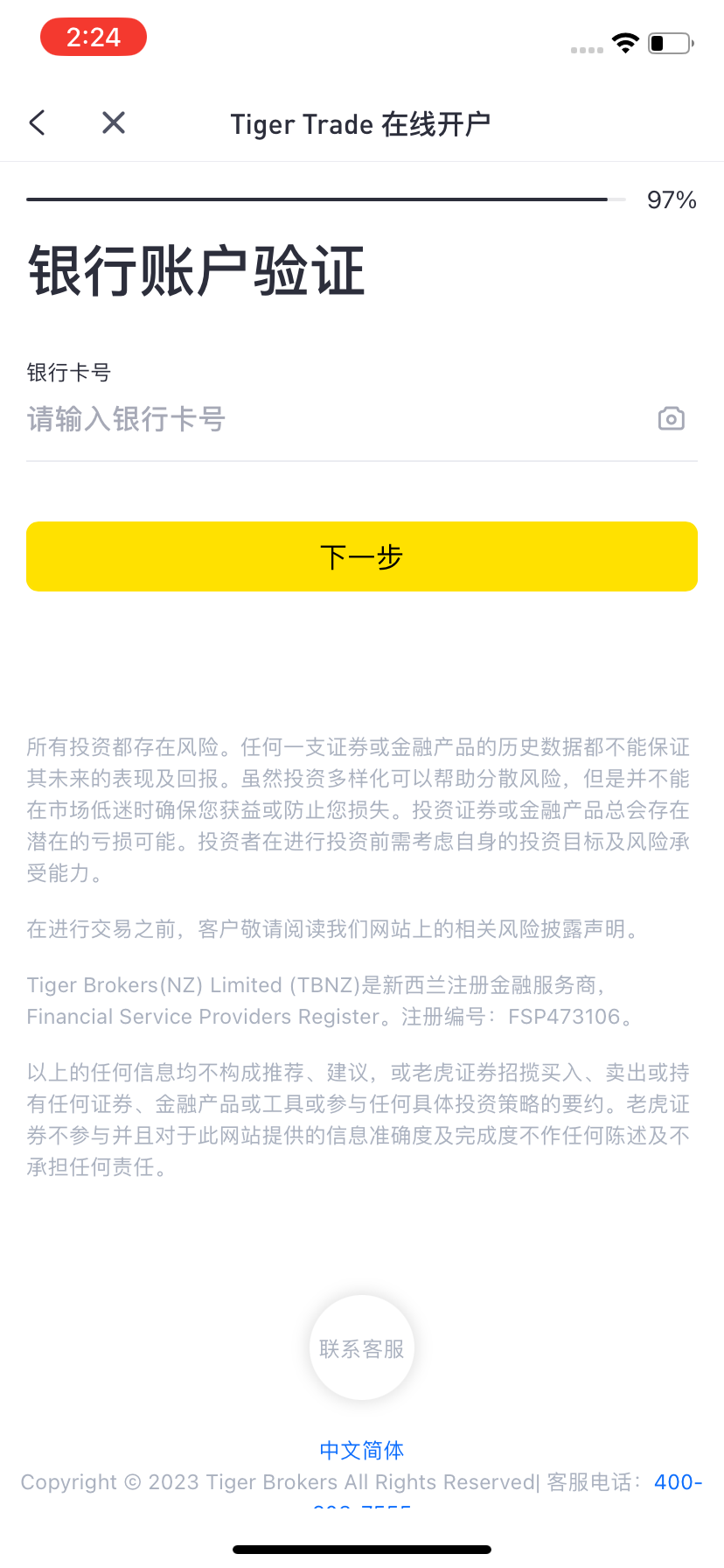724x1568 pixels.
Task: Select the 银行卡号 field label
Action: tap(68, 373)
